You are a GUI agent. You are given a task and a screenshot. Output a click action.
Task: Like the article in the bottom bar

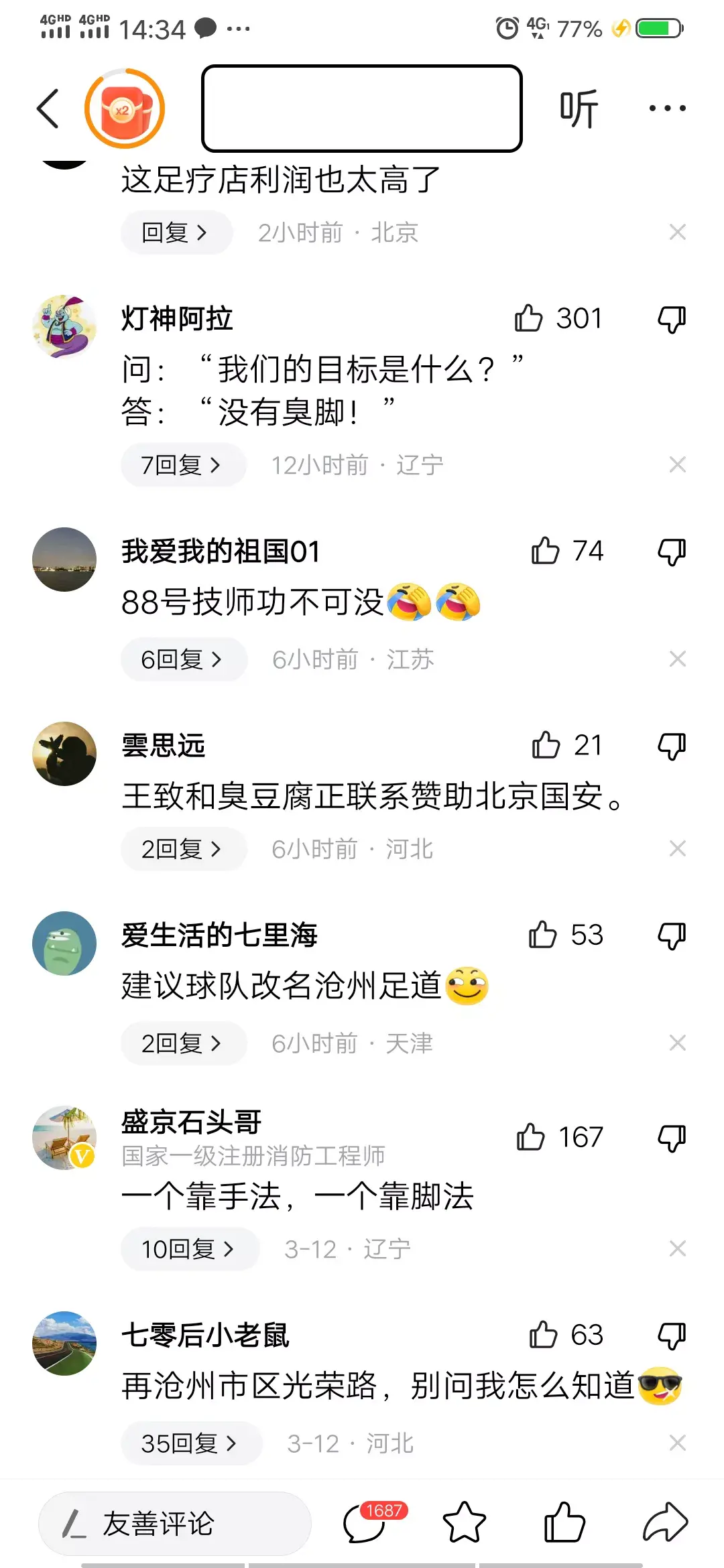click(564, 1524)
